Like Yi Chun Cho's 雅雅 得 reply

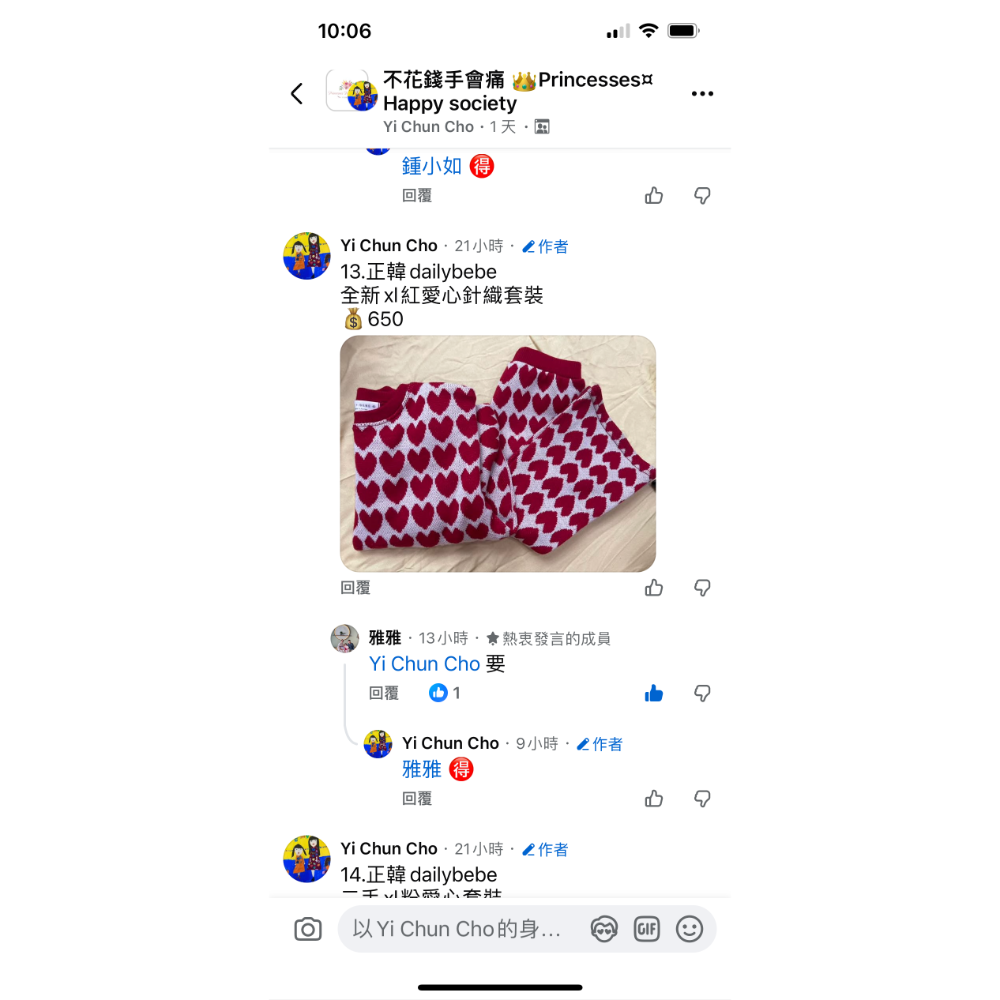pyautogui.click(x=654, y=798)
